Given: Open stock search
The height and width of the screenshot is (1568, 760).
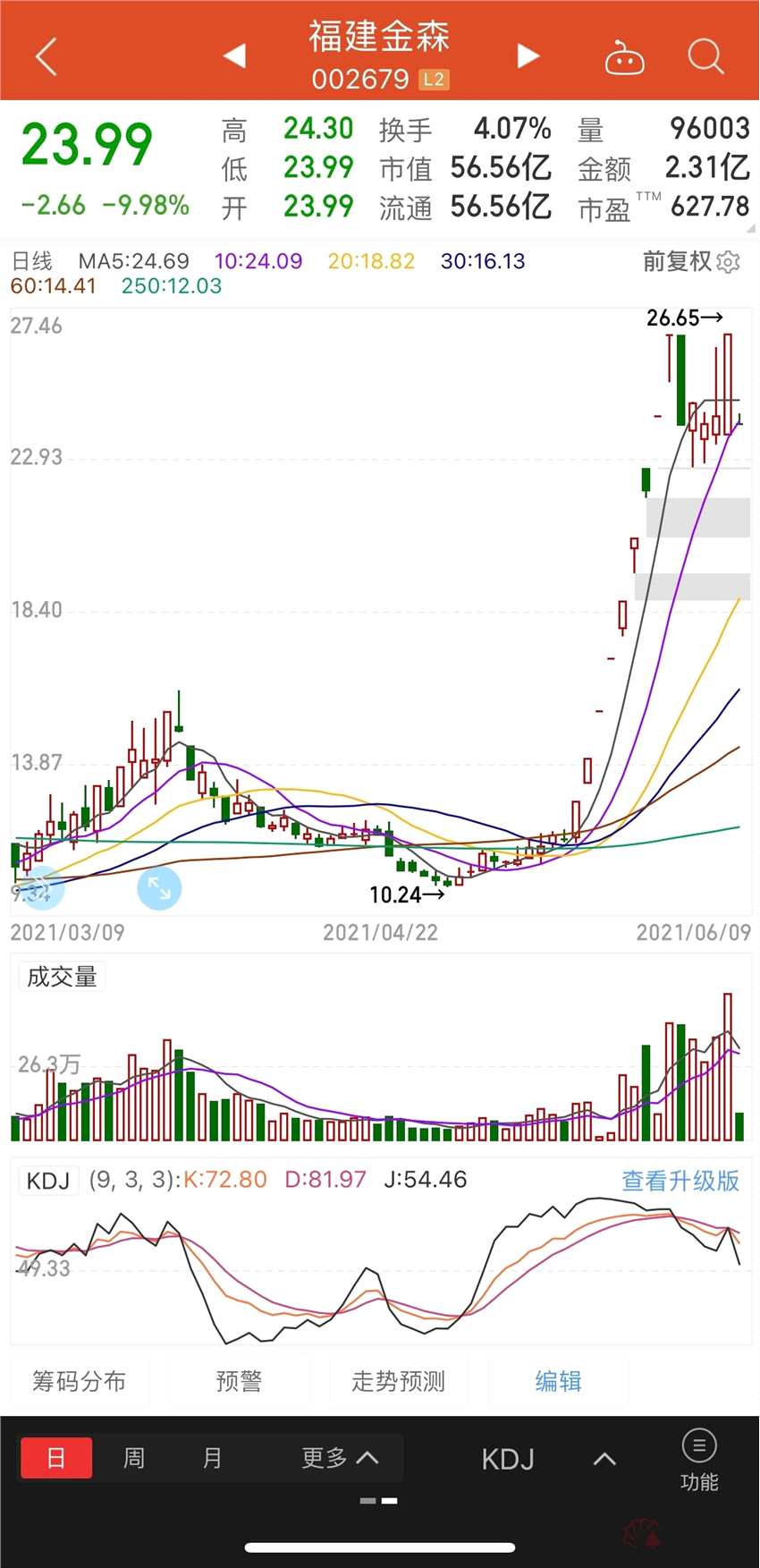Looking at the screenshot, I should click(x=705, y=56).
